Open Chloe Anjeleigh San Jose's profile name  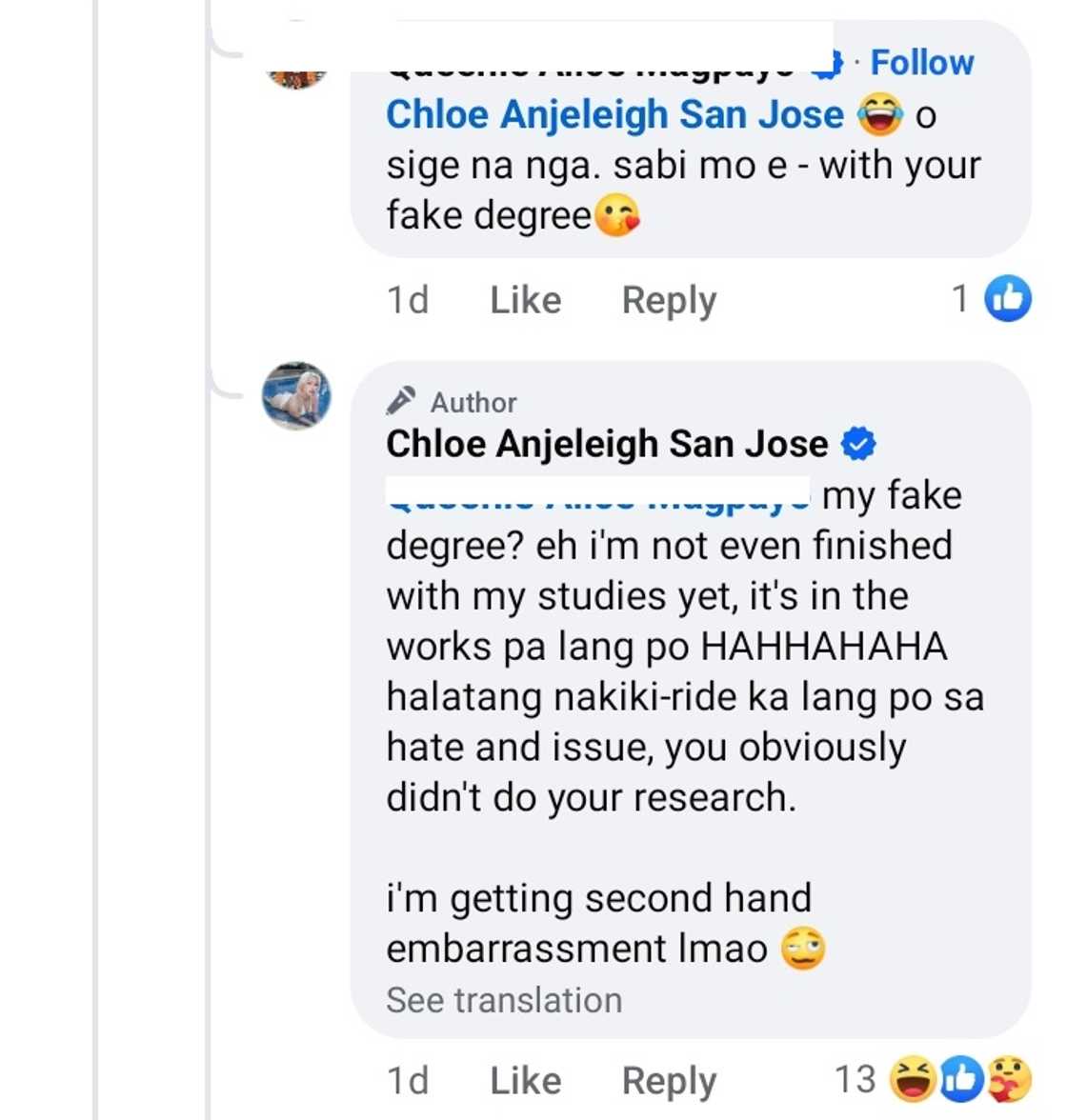tap(607, 445)
